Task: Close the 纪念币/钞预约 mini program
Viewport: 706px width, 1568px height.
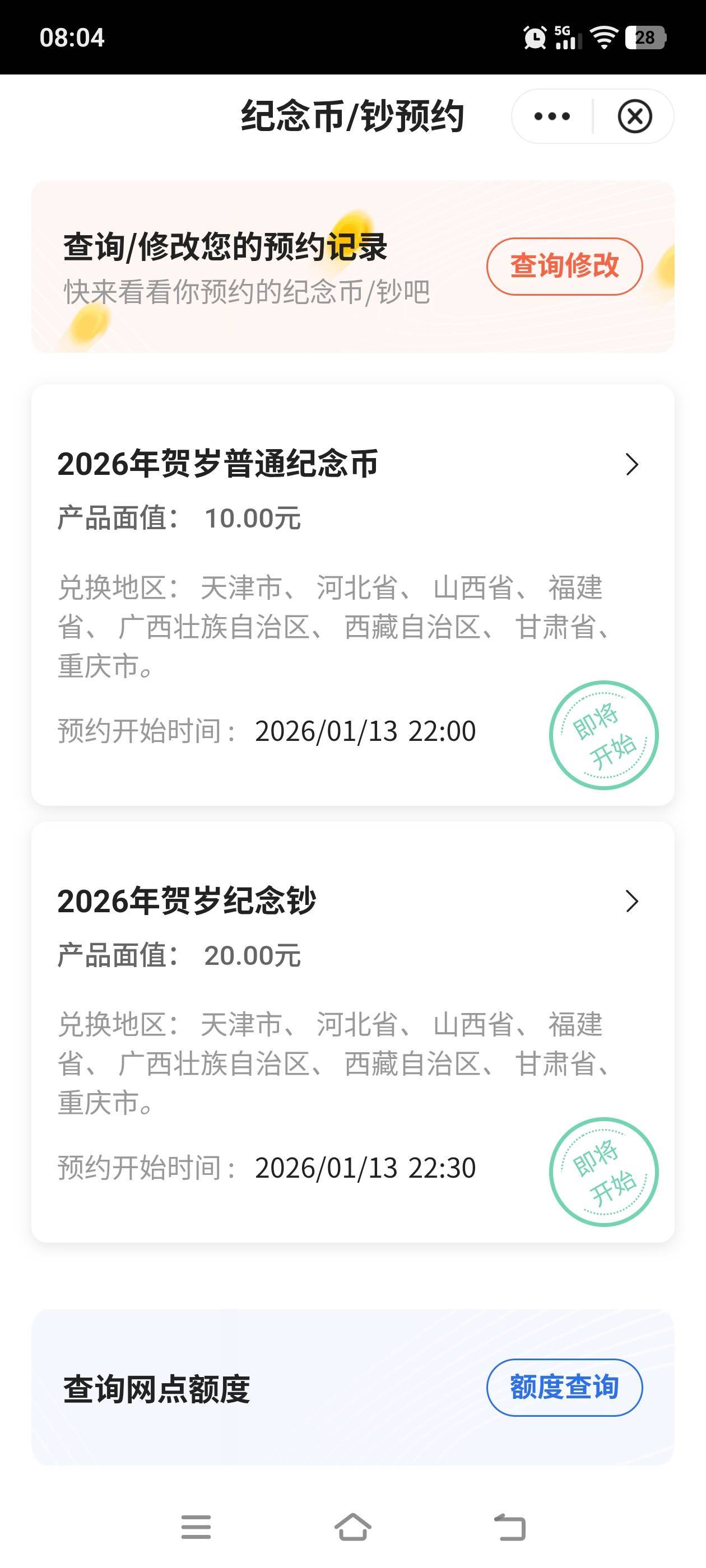Action: pyautogui.click(x=635, y=116)
